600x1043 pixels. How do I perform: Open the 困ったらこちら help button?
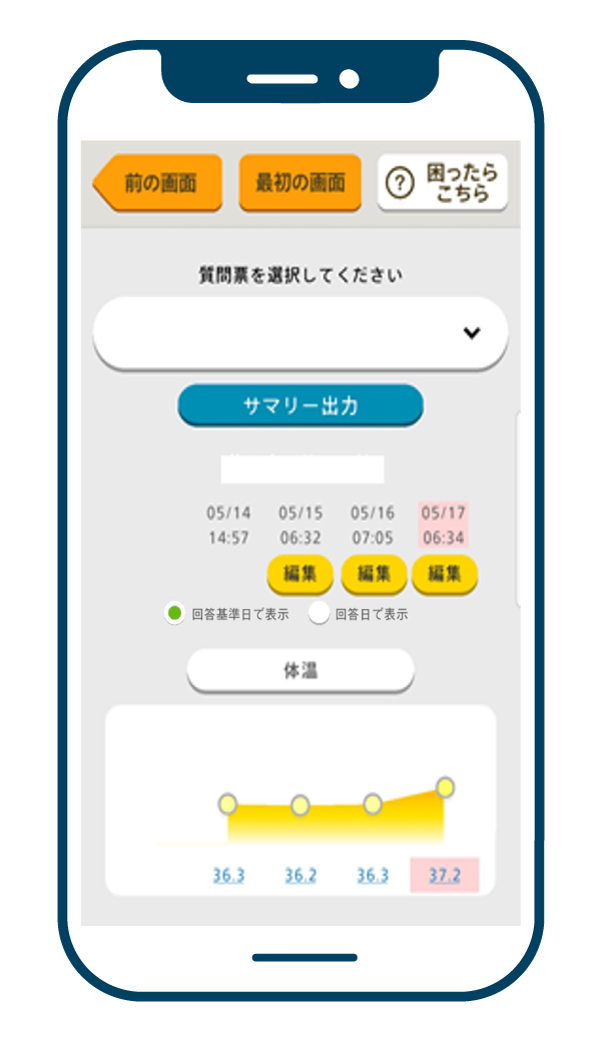coord(442,183)
